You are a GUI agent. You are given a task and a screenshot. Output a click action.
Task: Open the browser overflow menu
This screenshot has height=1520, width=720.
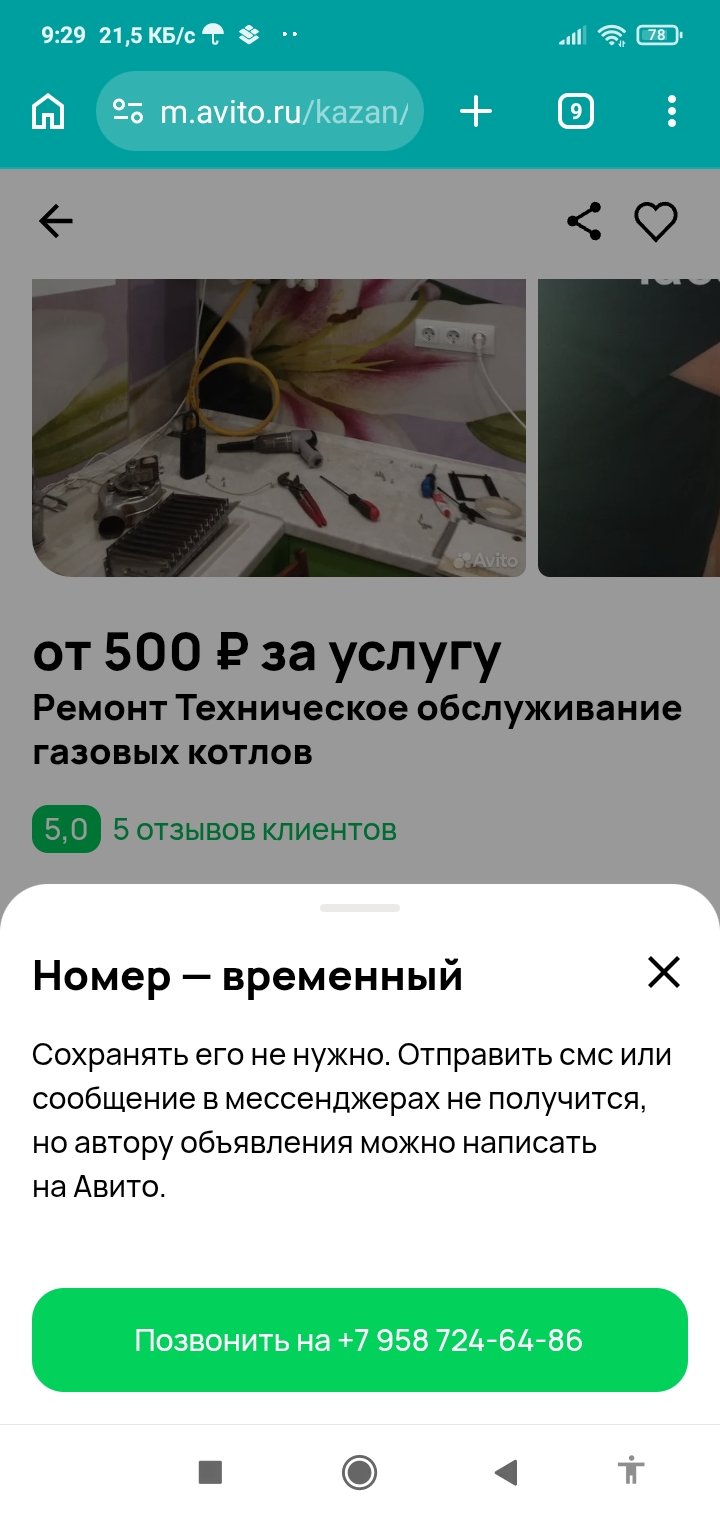[x=672, y=112]
